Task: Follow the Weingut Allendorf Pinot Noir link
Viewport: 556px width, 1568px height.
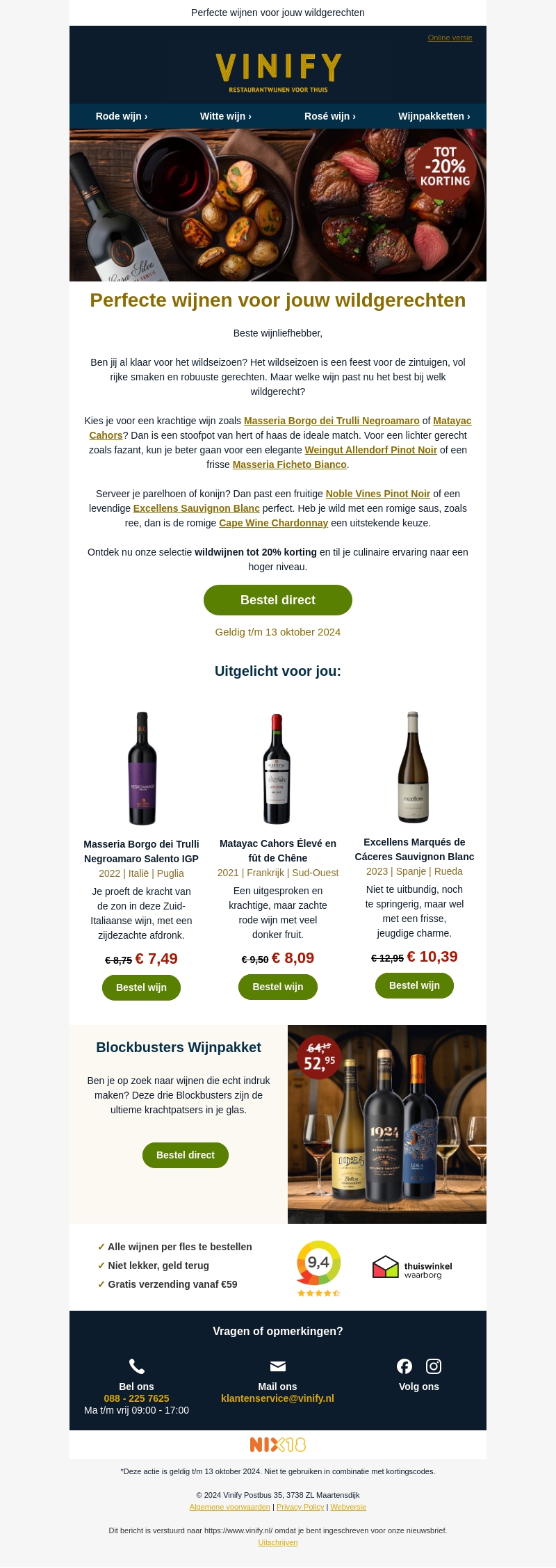Action: coord(370,450)
